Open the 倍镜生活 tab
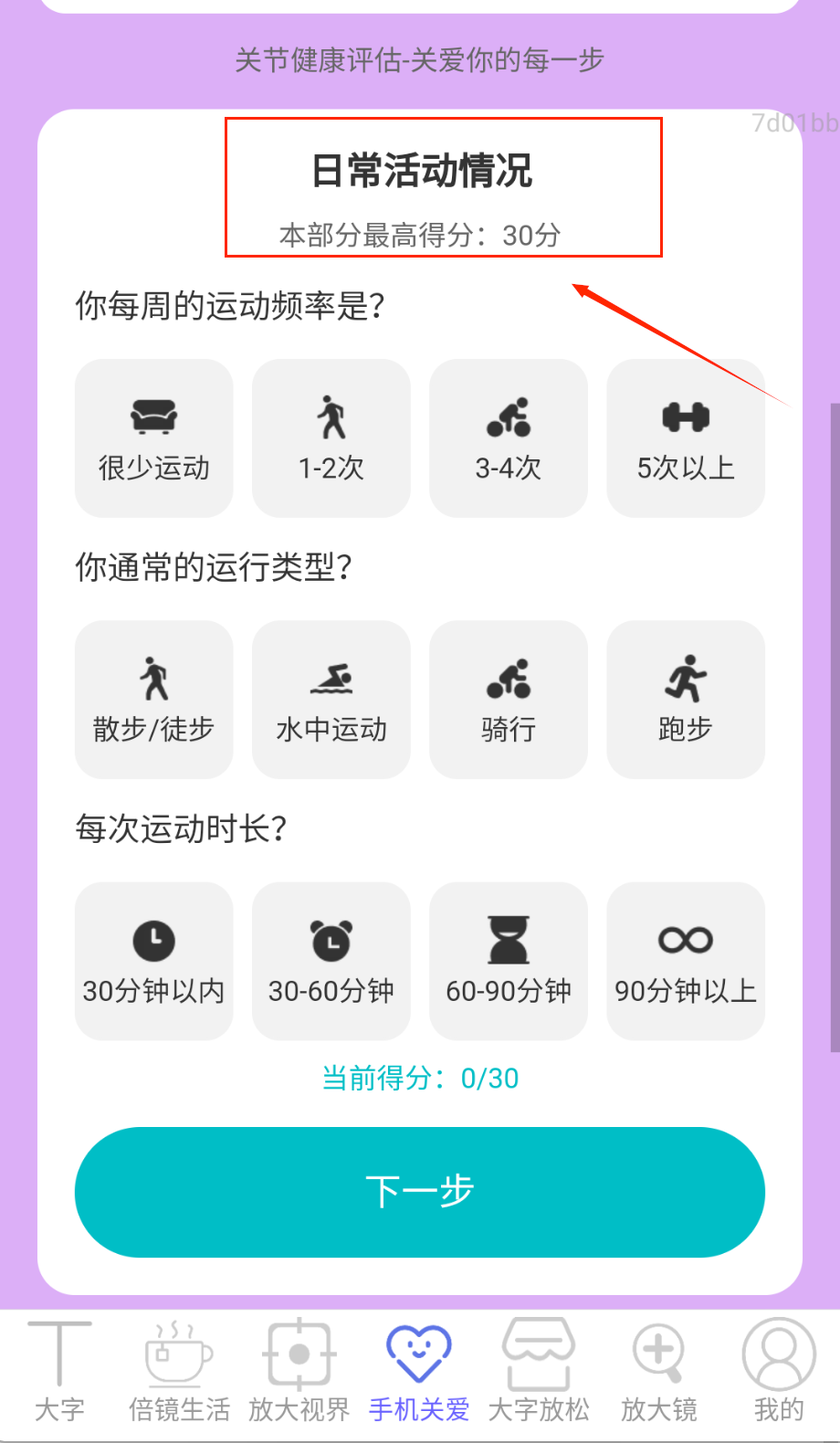 click(x=179, y=1372)
